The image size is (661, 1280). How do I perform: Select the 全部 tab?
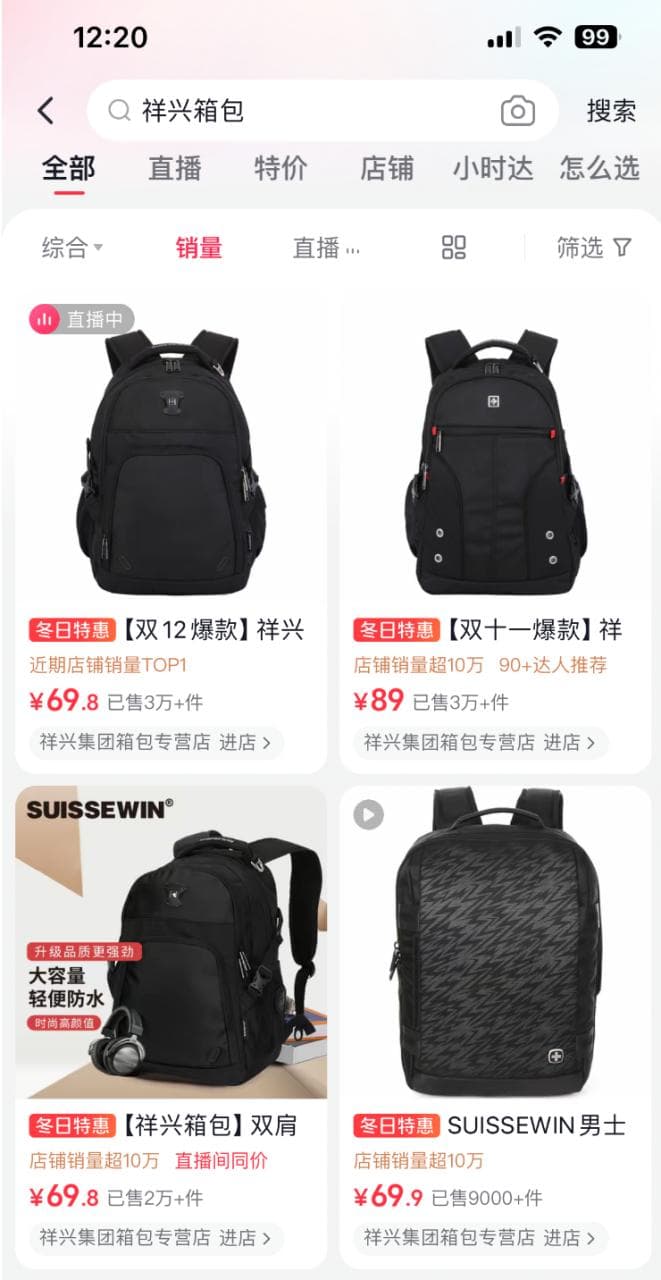[68, 168]
